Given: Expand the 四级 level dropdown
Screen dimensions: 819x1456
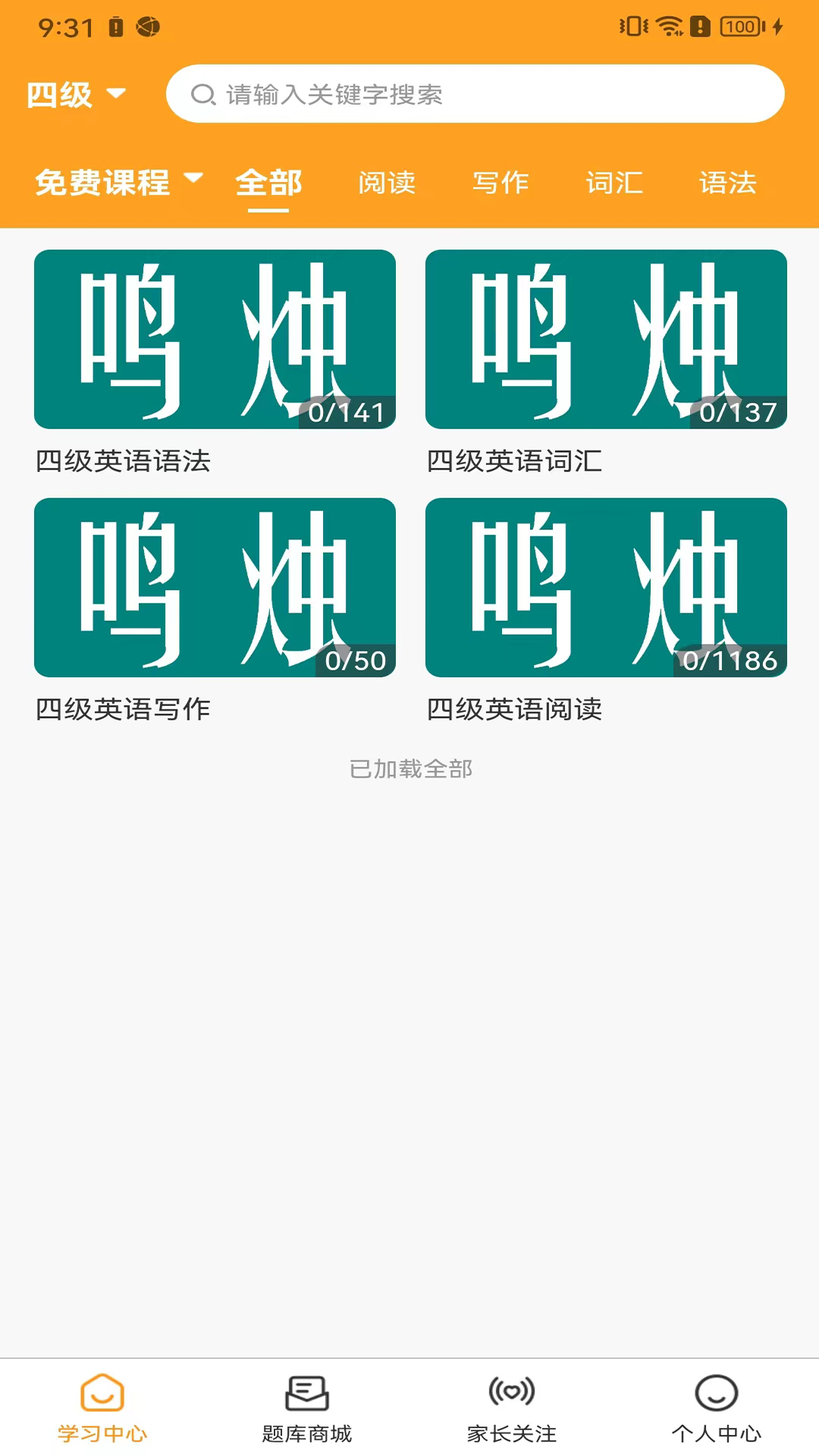Looking at the screenshot, I should pos(76,95).
